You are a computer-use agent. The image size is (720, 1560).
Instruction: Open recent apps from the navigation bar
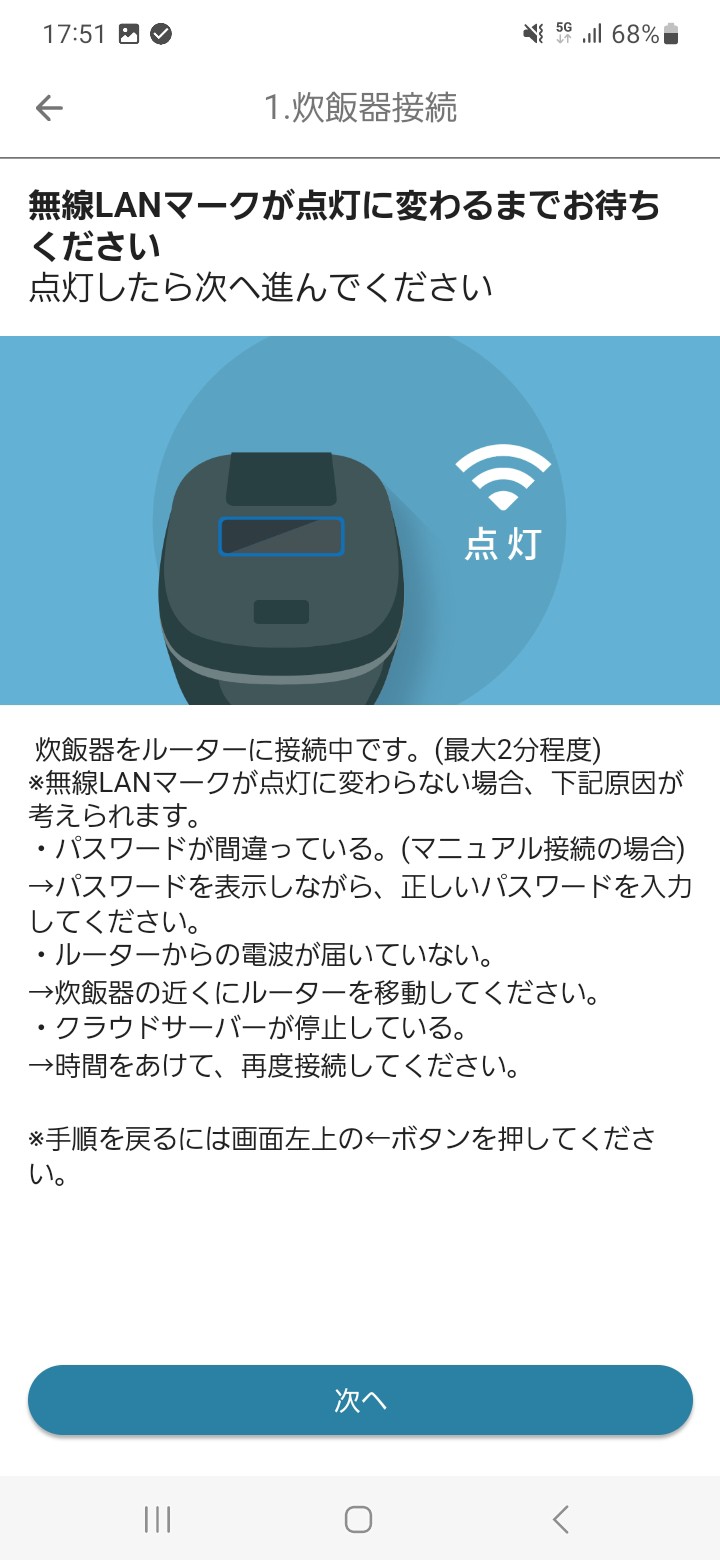[158, 1519]
